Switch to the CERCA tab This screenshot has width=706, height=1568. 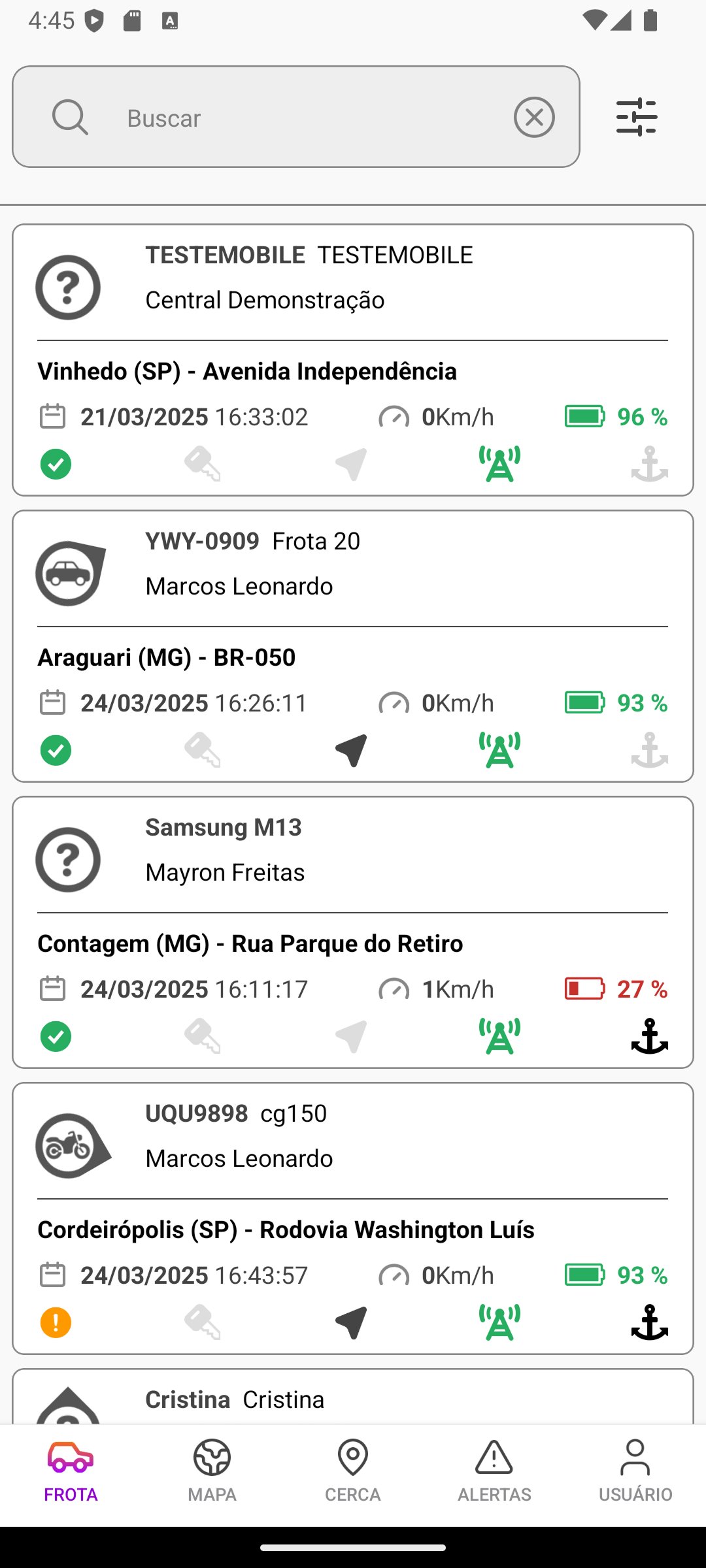point(353,1471)
